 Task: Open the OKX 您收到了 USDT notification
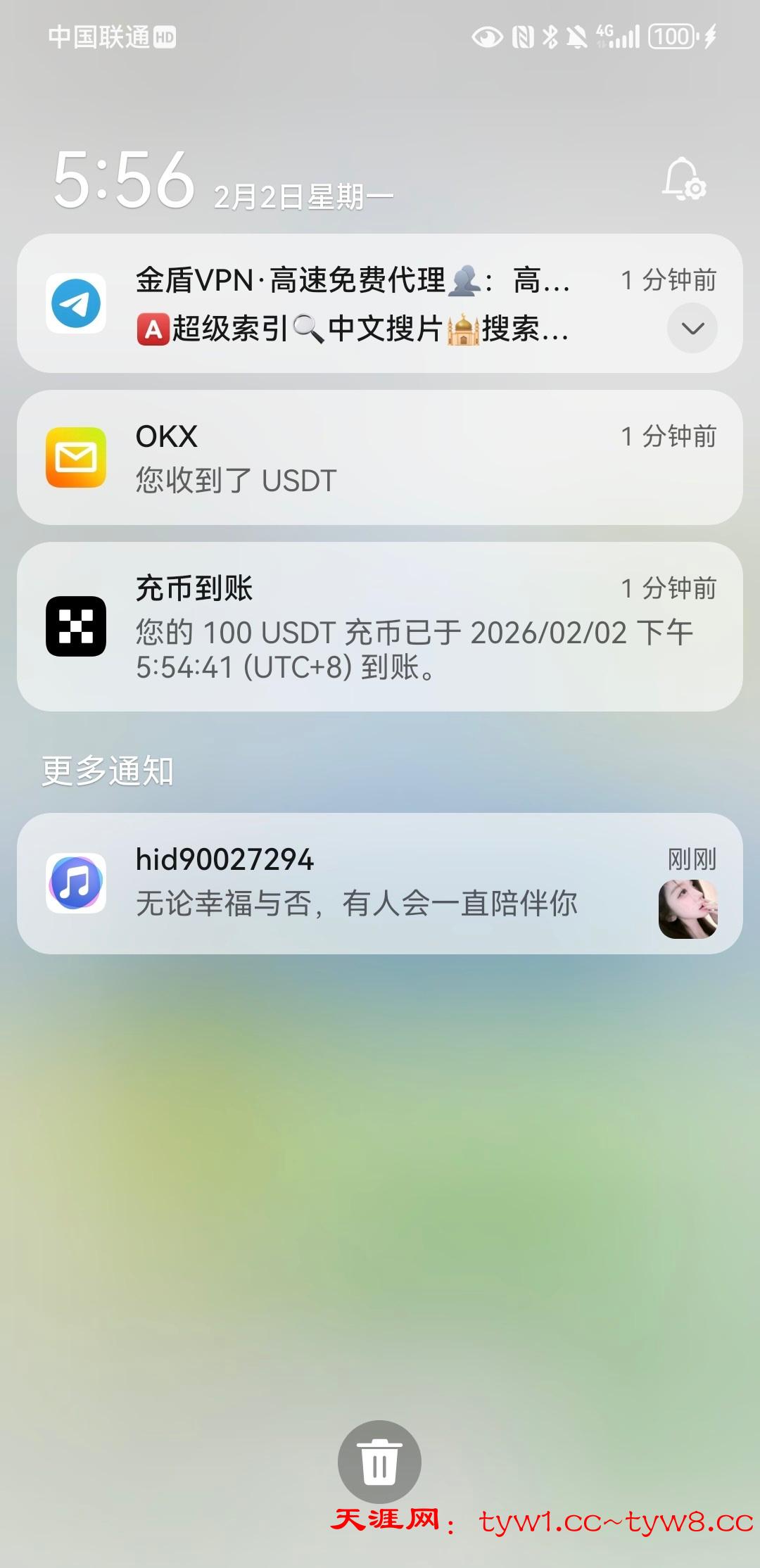pos(380,458)
